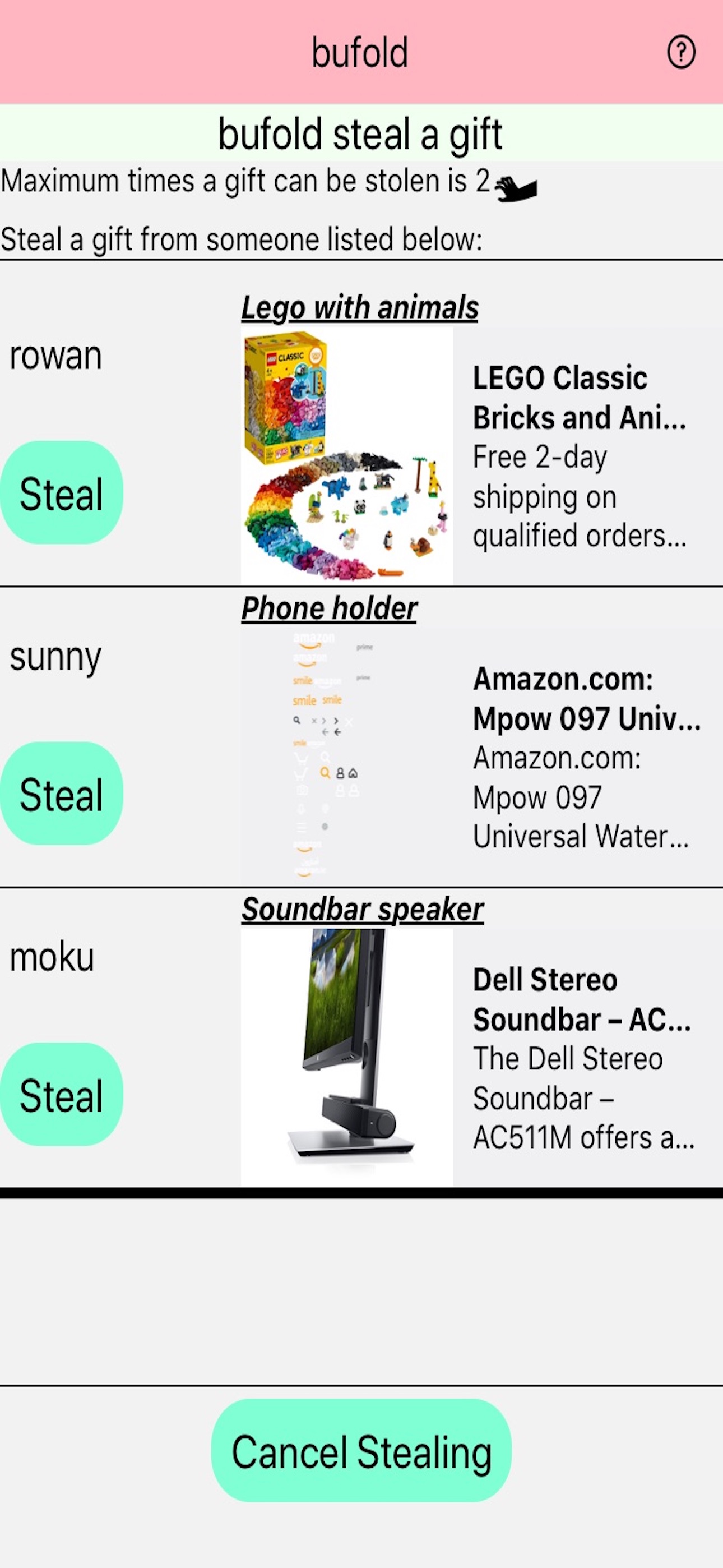View the Dell Stereo Soundbar product image
The height and width of the screenshot is (1568, 723).
(x=346, y=1057)
